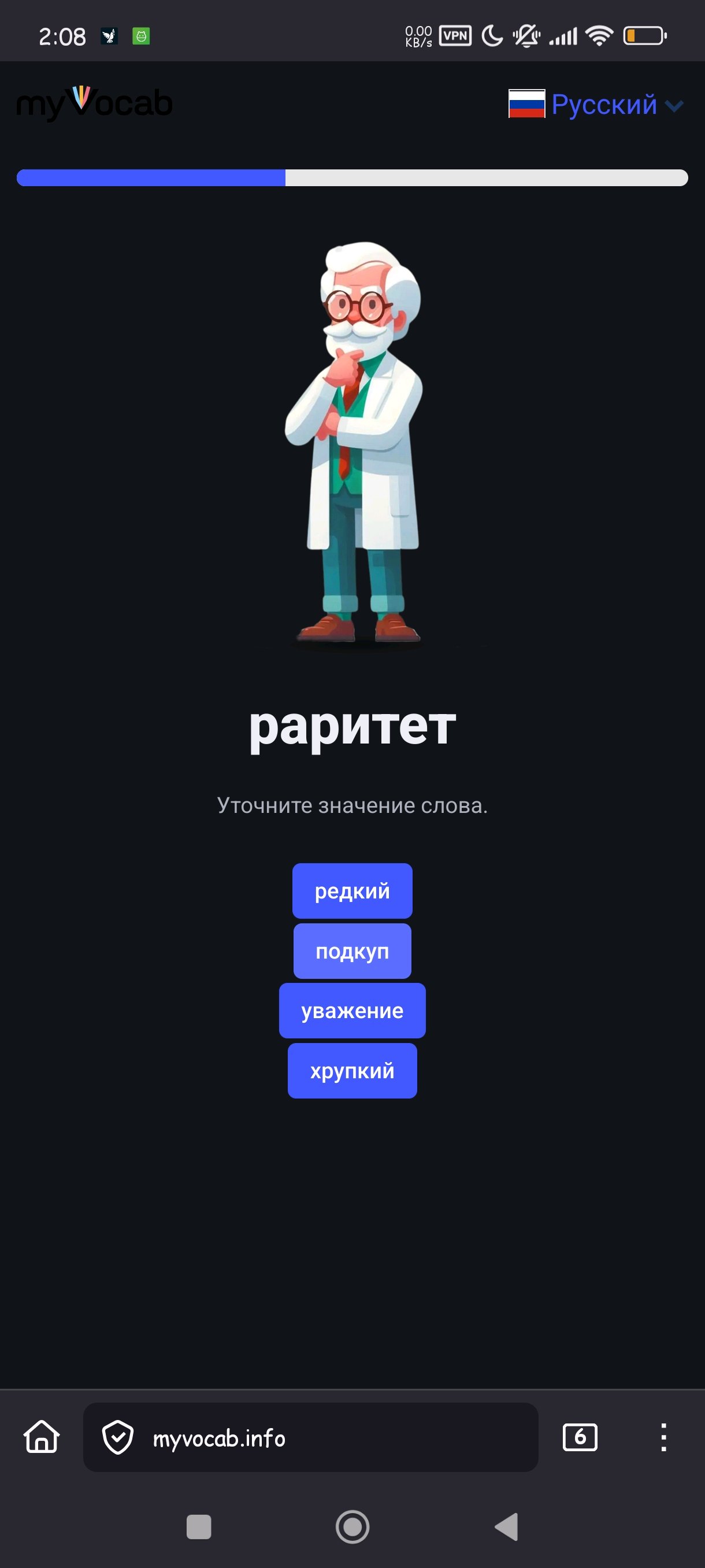The width and height of the screenshot is (705, 1568).
Task: Pick уважение as the word's meaning
Action: 352,1011
